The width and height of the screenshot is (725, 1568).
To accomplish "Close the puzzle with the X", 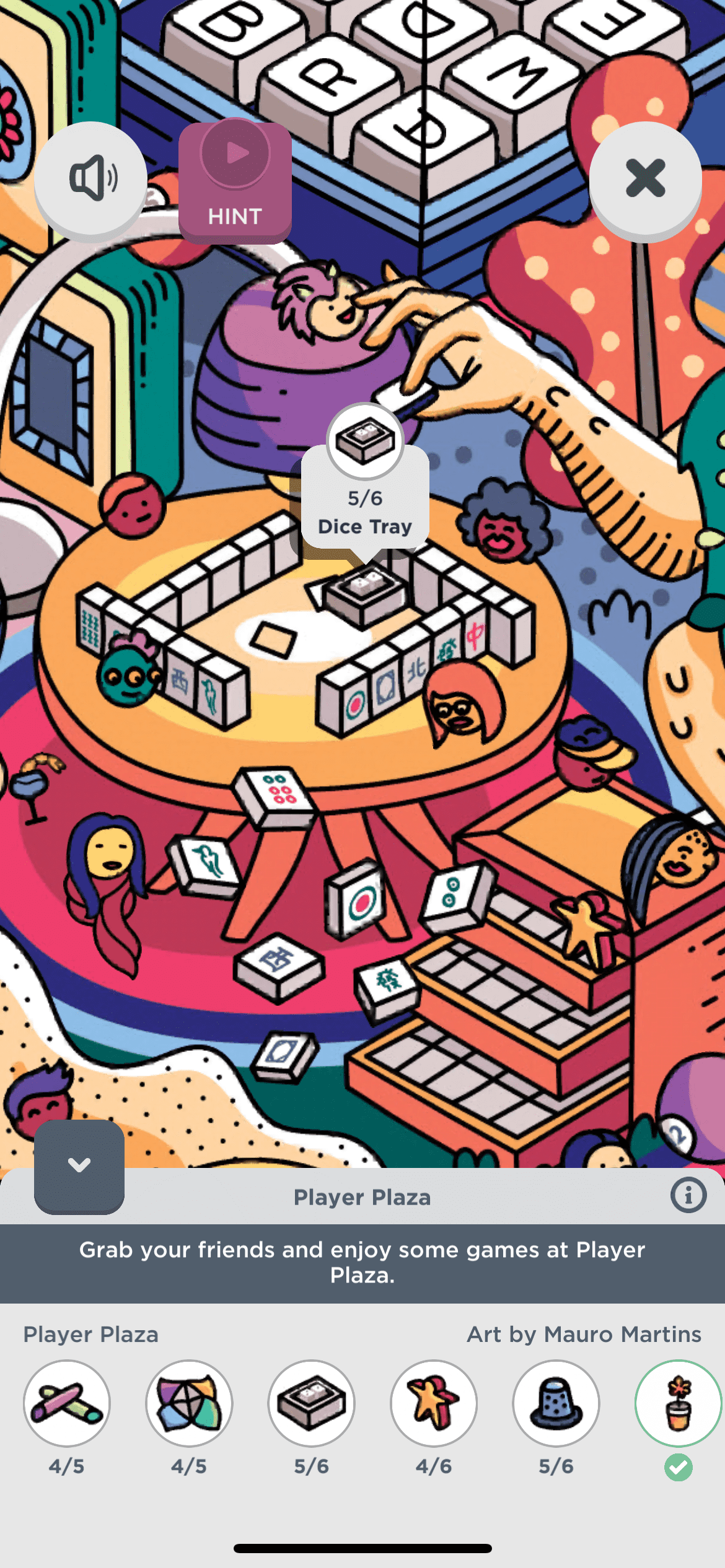I will click(x=645, y=178).
